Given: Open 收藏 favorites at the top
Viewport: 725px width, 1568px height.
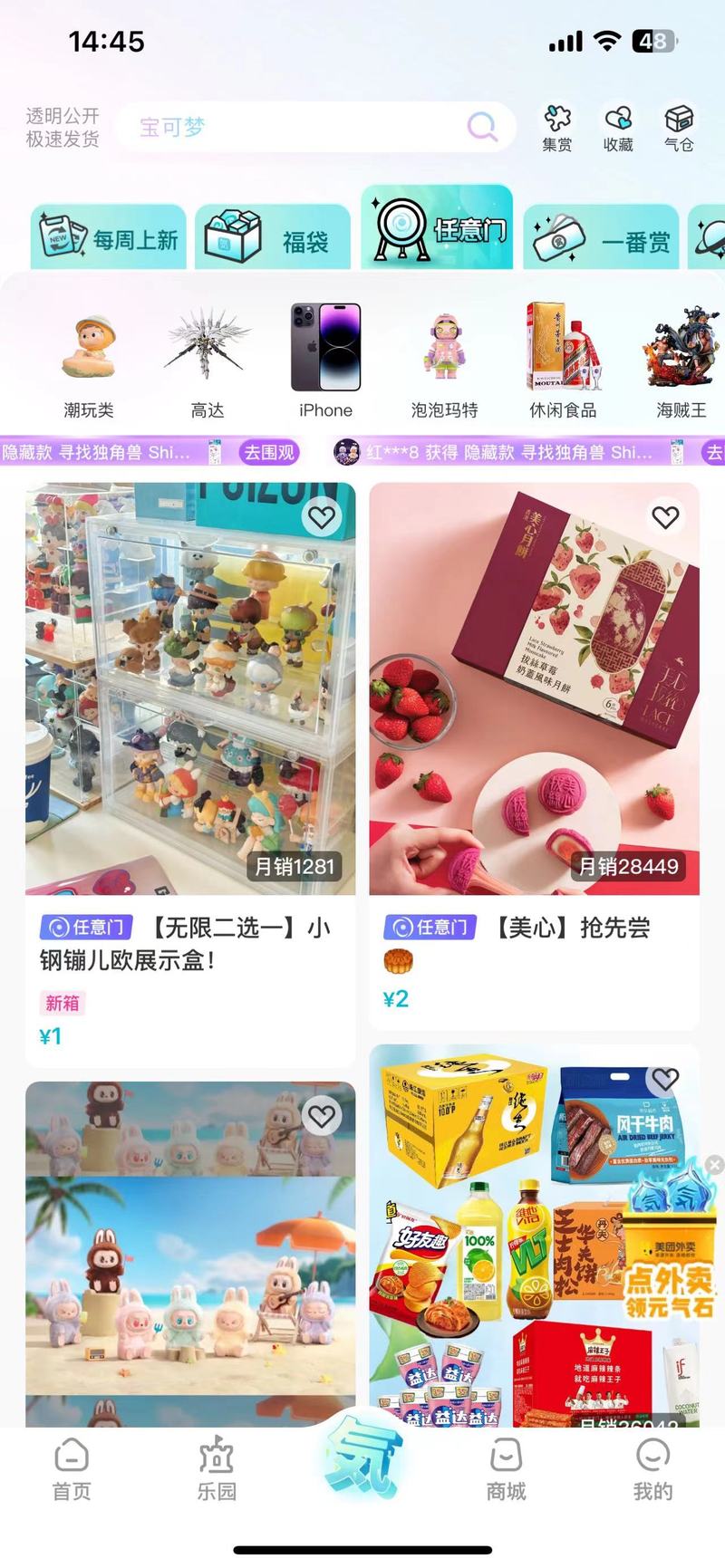Looking at the screenshot, I should (x=618, y=128).
